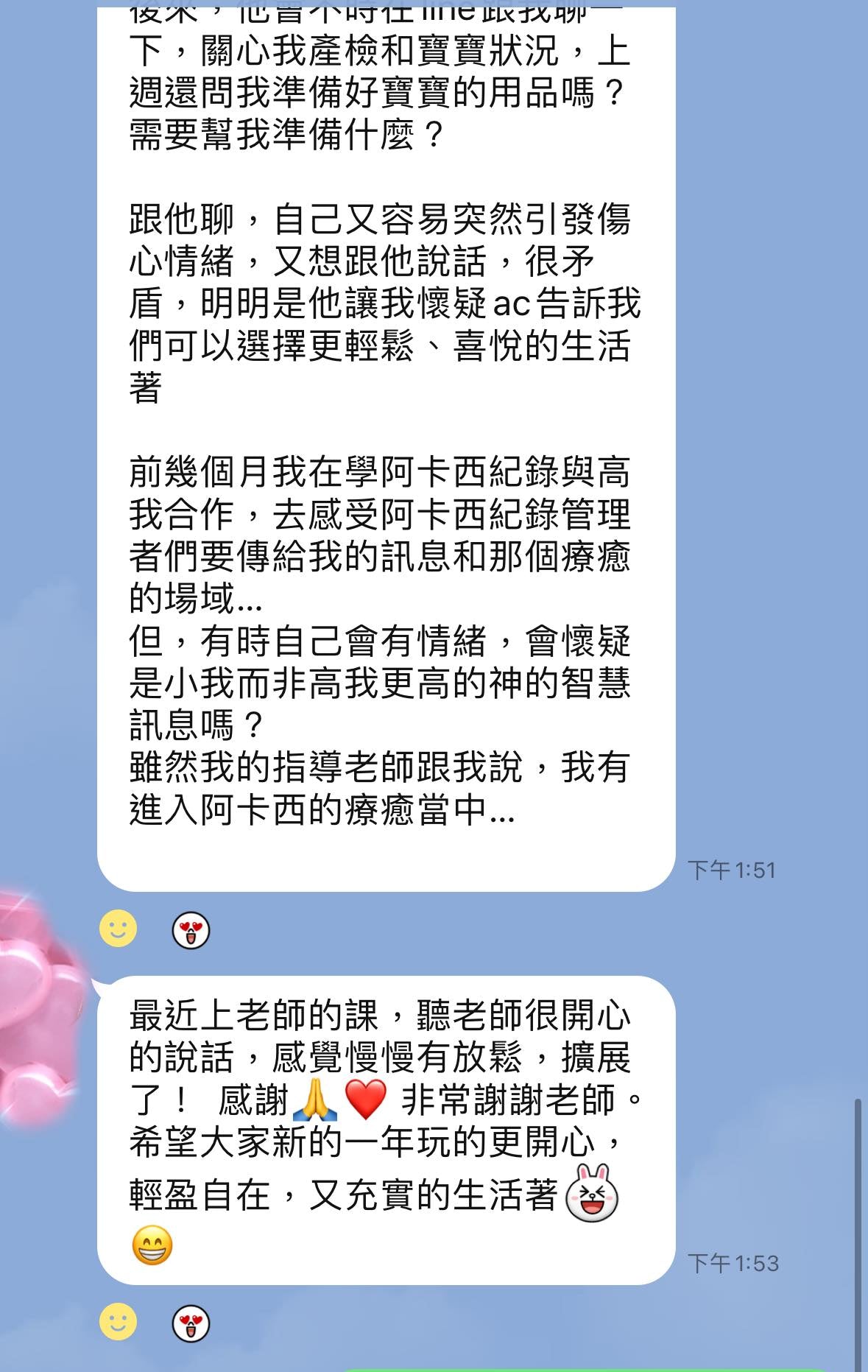View heart-eyes reaction on the 下午1:51 message
The height and width of the screenshot is (1372, 868).
tap(191, 930)
